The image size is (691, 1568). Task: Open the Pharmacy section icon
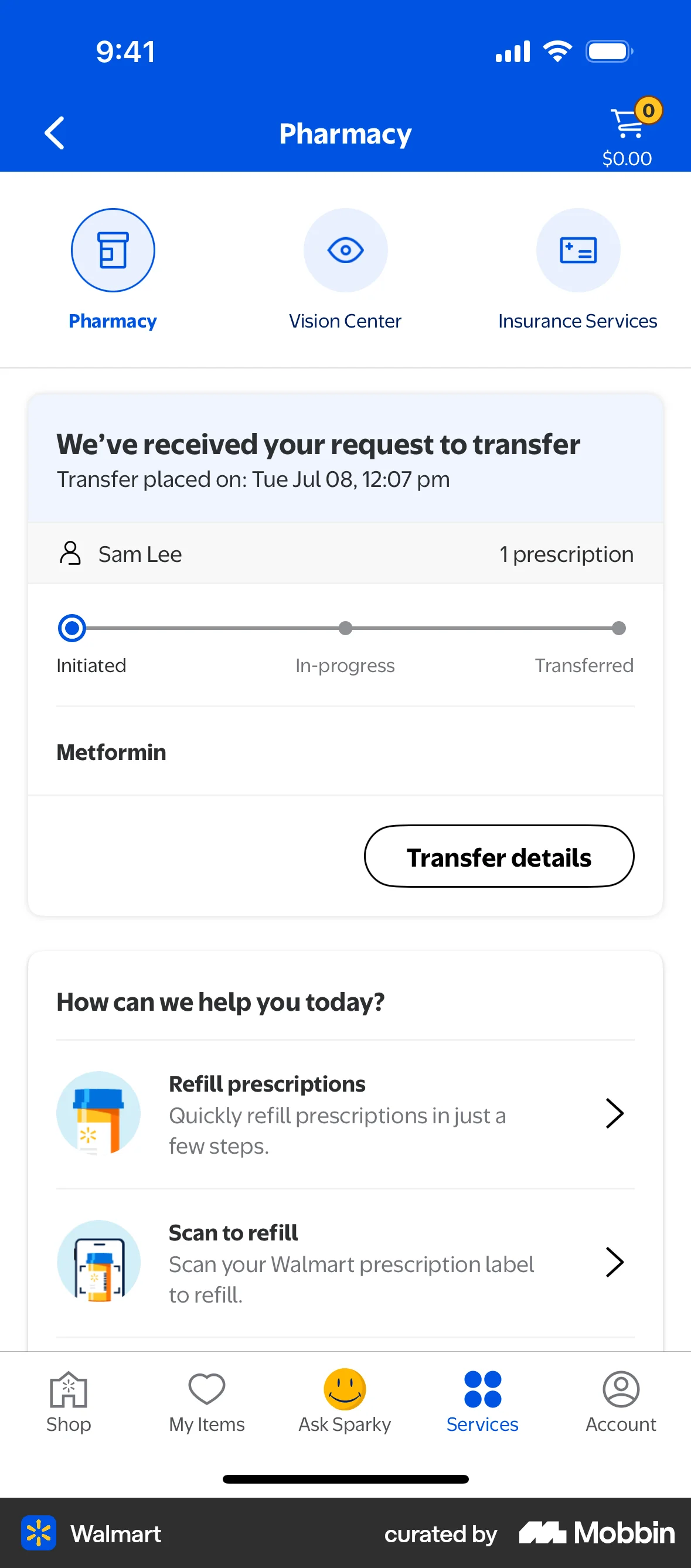point(113,250)
